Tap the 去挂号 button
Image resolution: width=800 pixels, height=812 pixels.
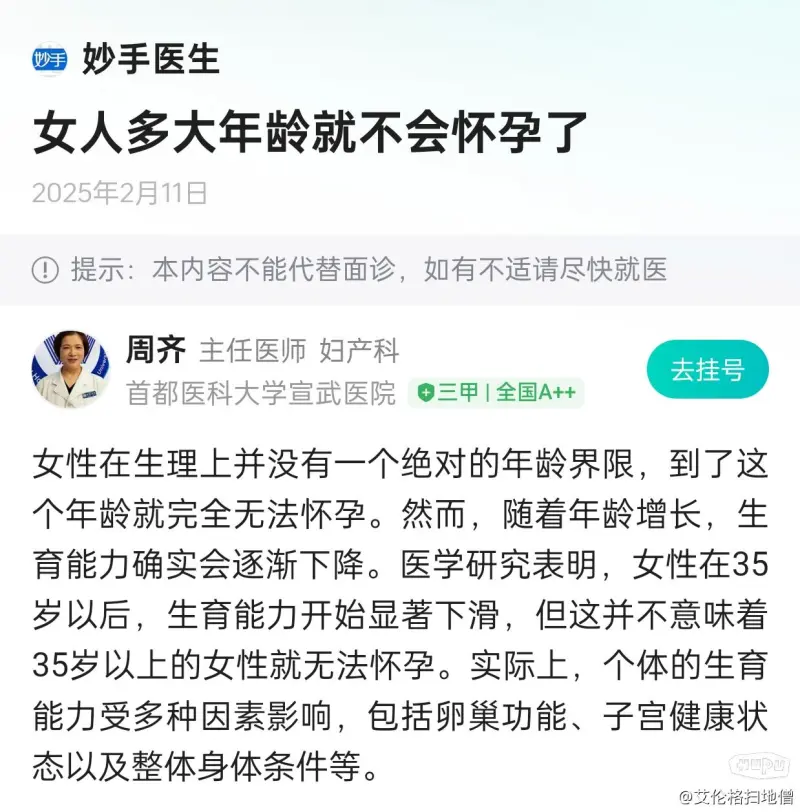point(707,369)
